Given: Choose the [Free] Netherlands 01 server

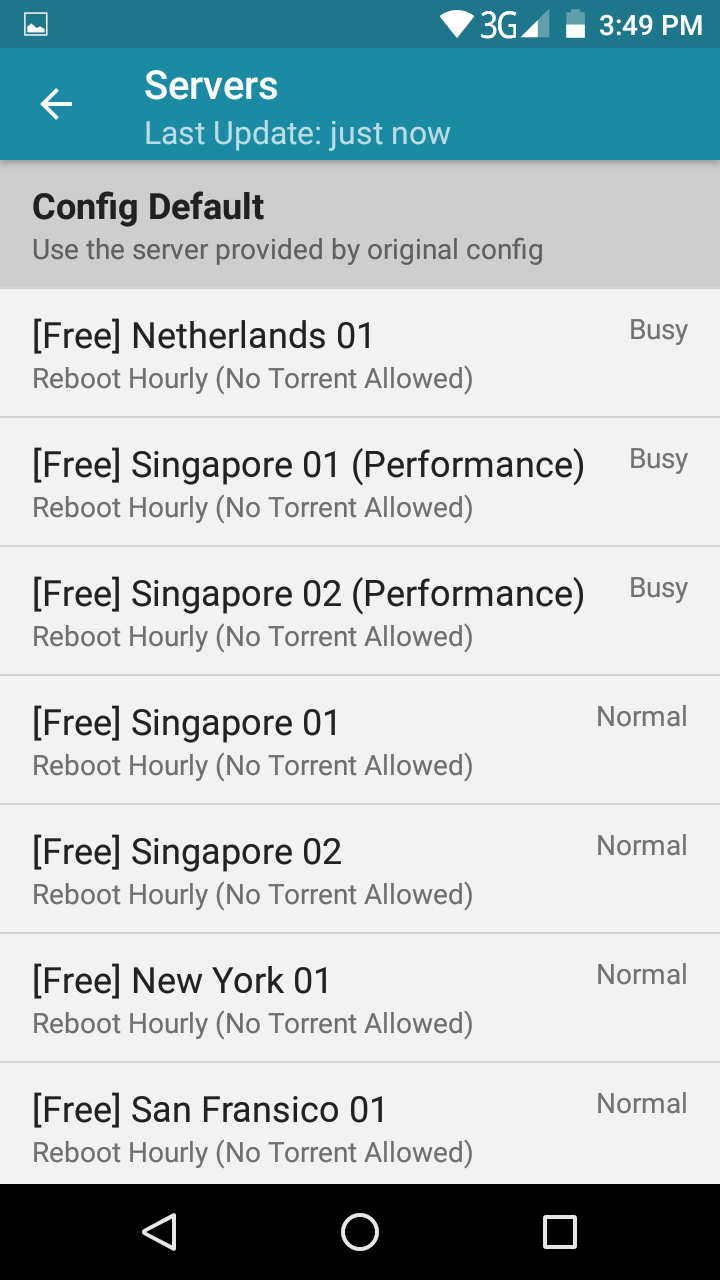Looking at the screenshot, I should (360, 353).
